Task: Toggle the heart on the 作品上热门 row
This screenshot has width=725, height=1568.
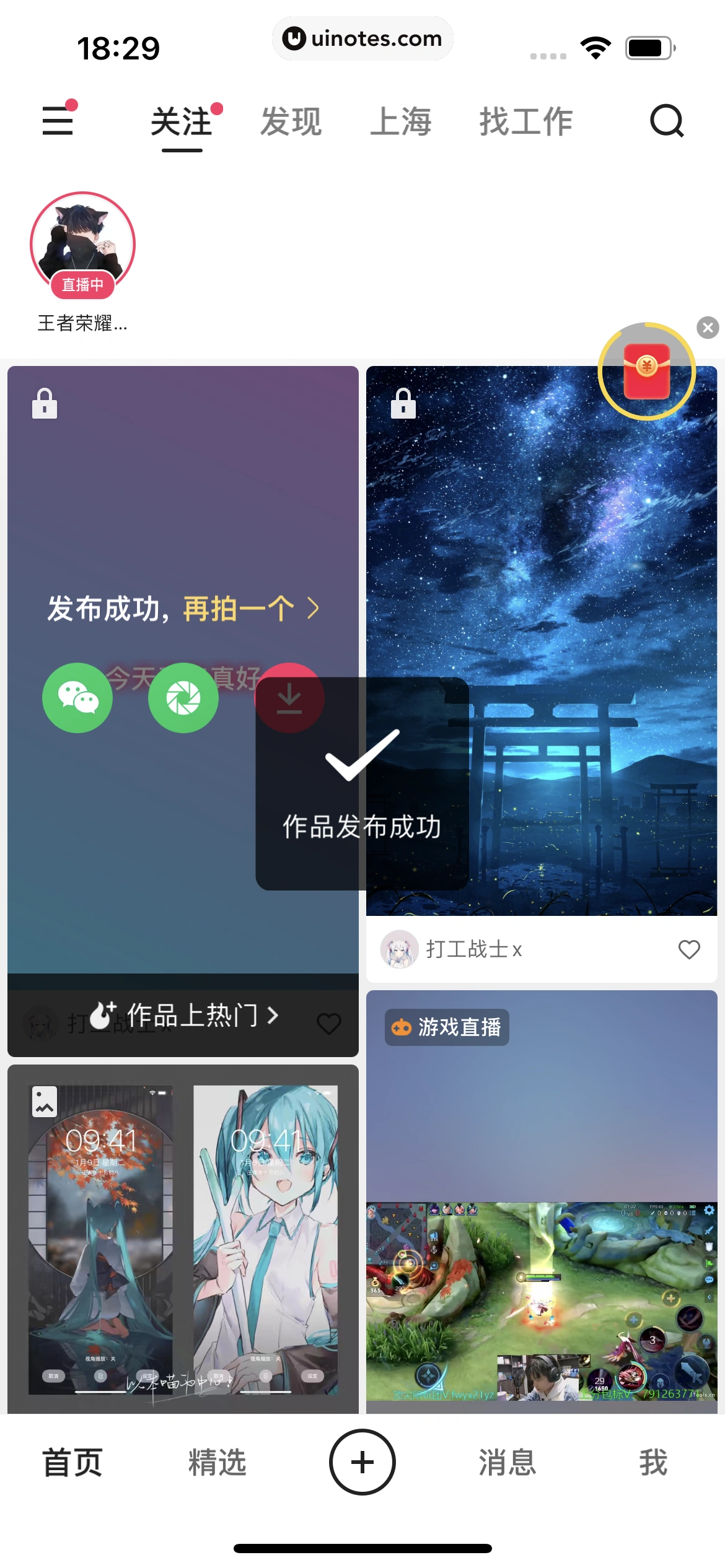Action: (x=329, y=1023)
